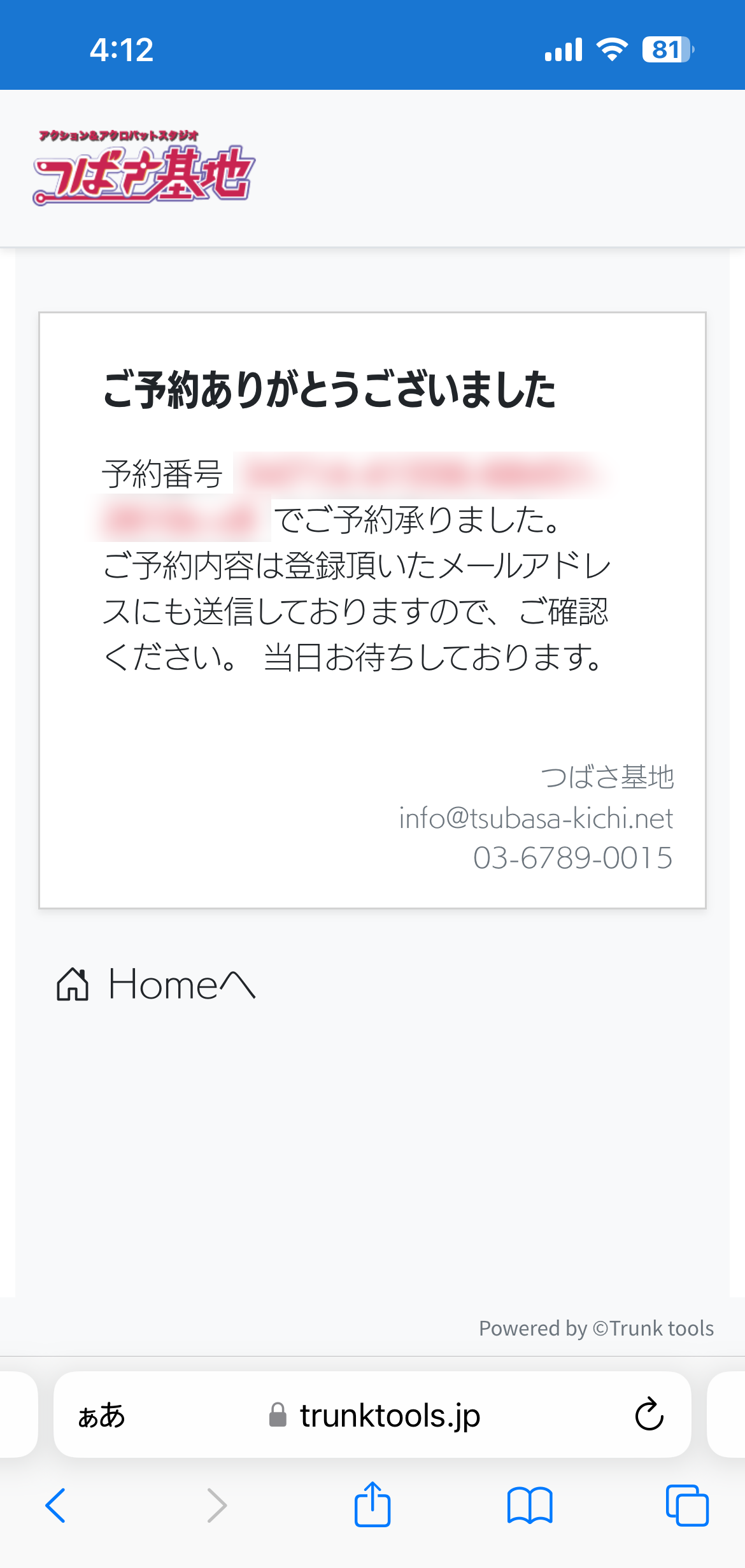The width and height of the screenshot is (745, 1568).
Task: Open the ぁあ page settings menu
Action: click(101, 1416)
